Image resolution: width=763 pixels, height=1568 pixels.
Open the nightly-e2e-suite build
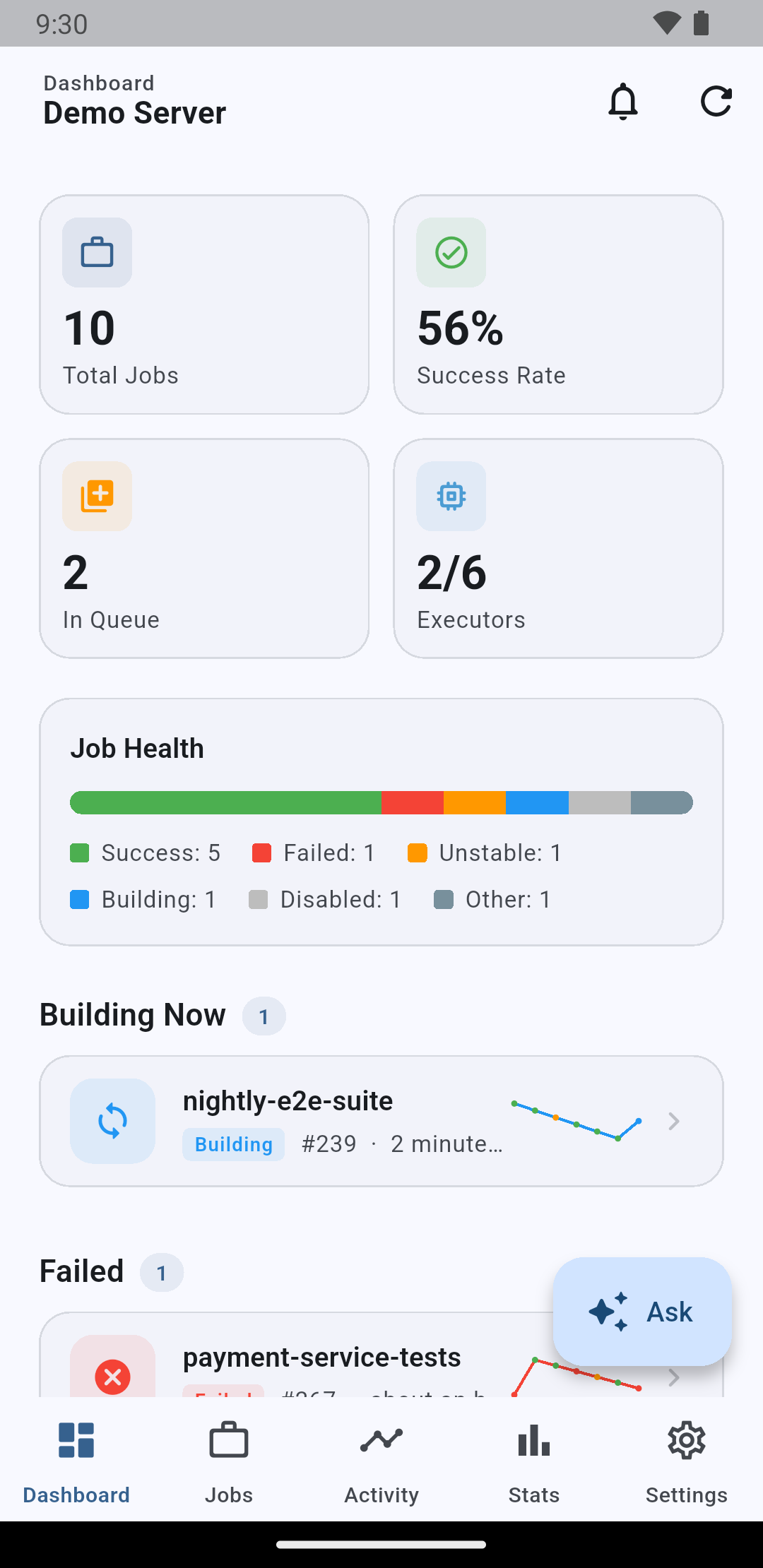pos(381,1121)
